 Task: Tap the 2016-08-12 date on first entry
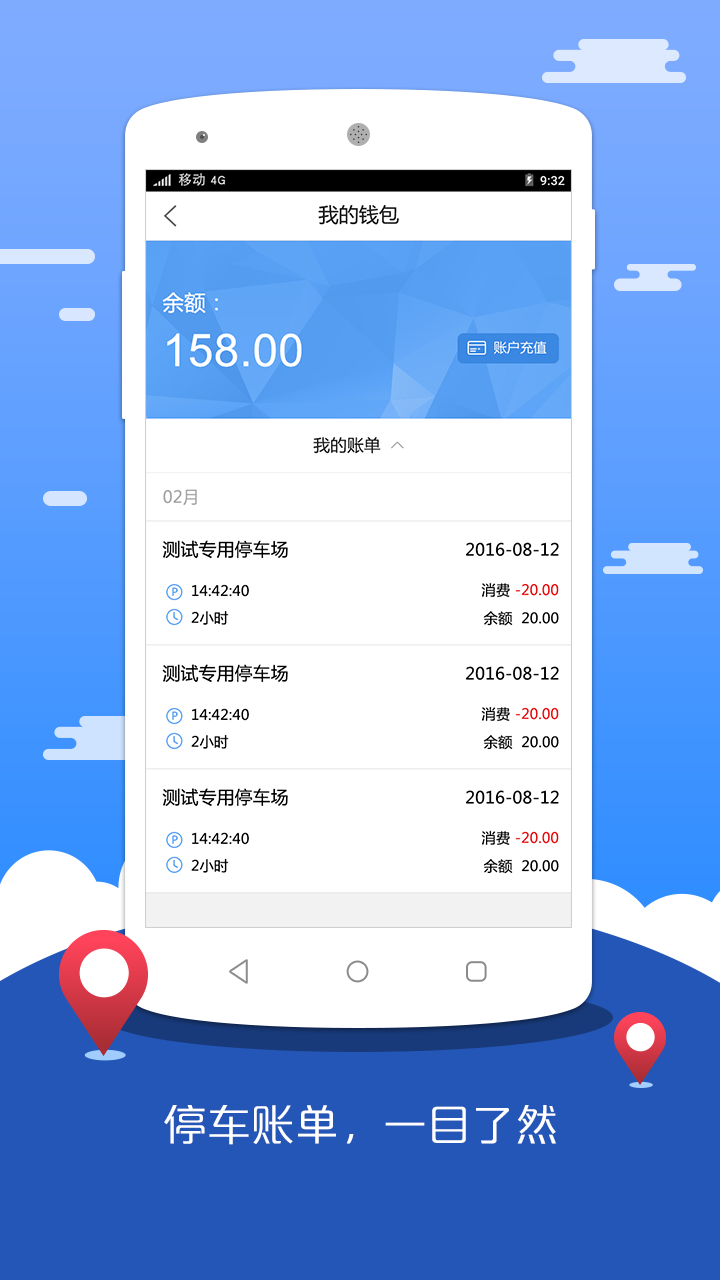(x=512, y=549)
